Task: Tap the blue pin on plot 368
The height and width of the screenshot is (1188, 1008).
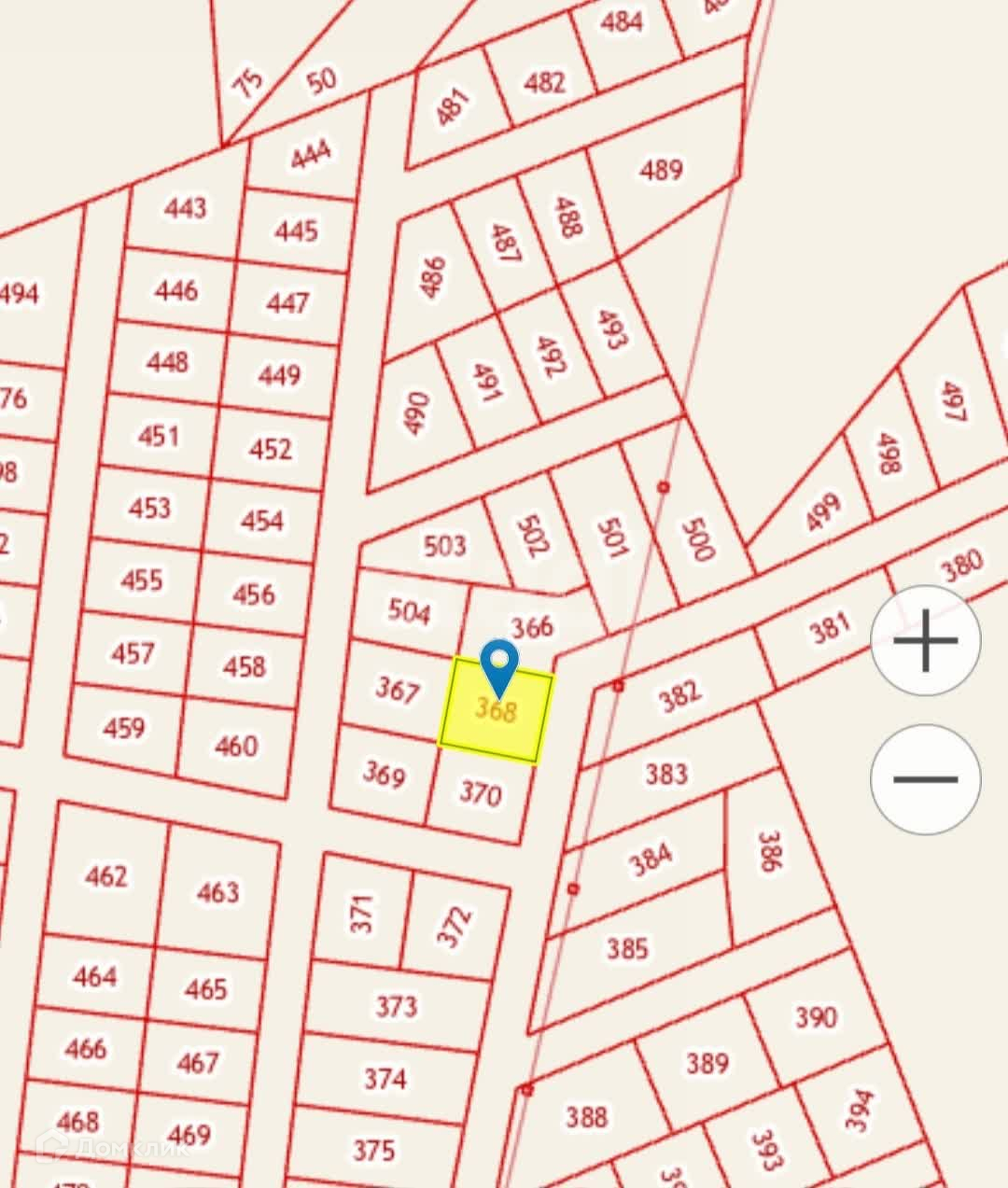Action: (500, 666)
